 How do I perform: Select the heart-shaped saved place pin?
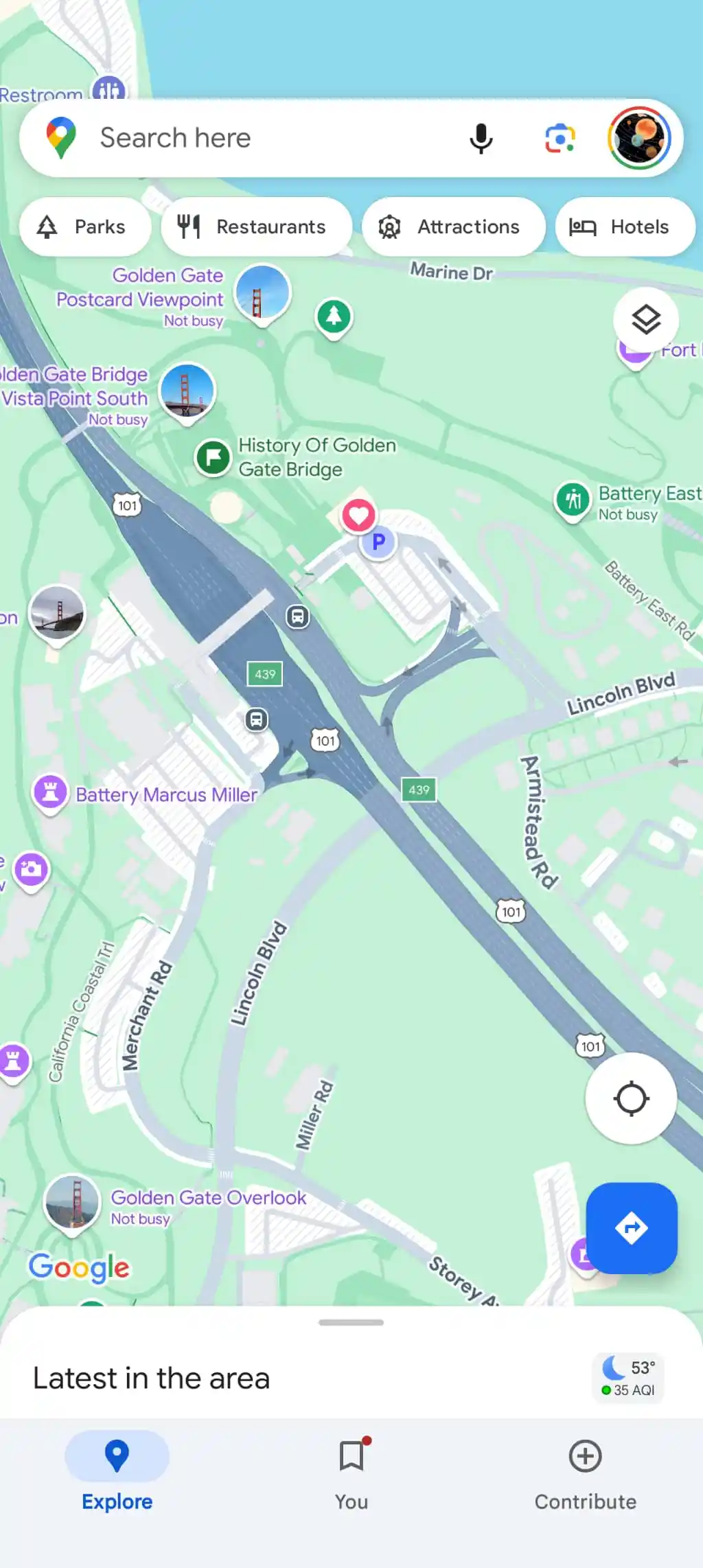click(358, 515)
